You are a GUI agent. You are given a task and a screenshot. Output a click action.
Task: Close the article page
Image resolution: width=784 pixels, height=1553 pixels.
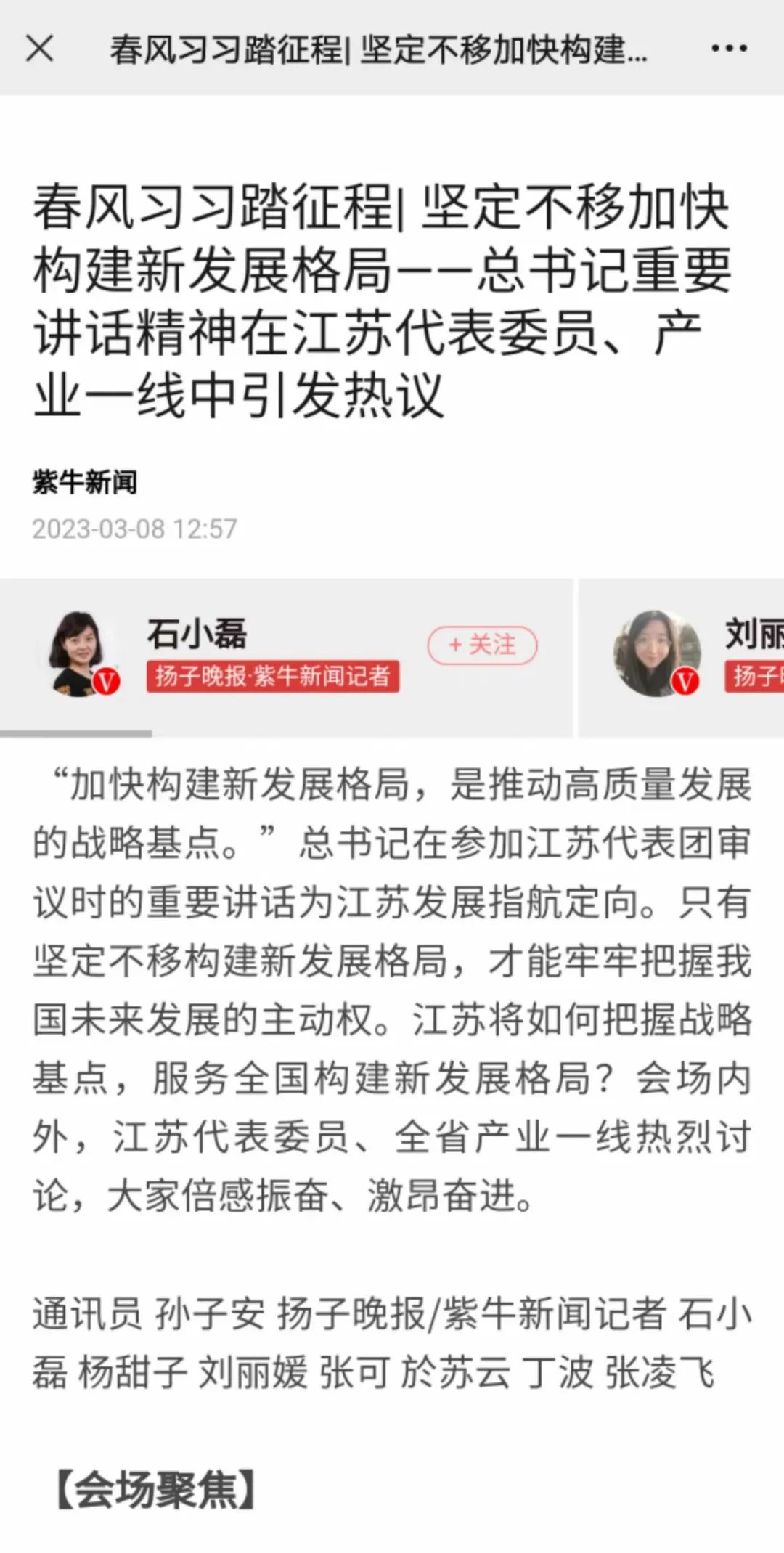pyautogui.click(x=39, y=49)
